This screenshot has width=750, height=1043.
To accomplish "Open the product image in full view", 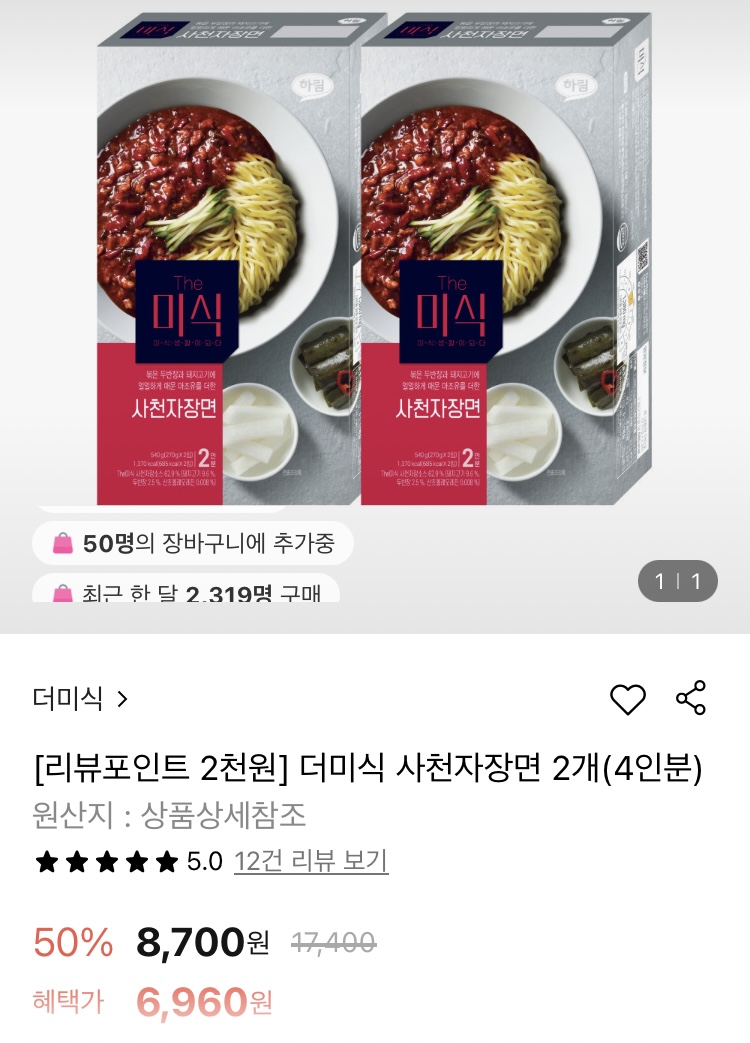I will pyautogui.click(x=374, y=260).
